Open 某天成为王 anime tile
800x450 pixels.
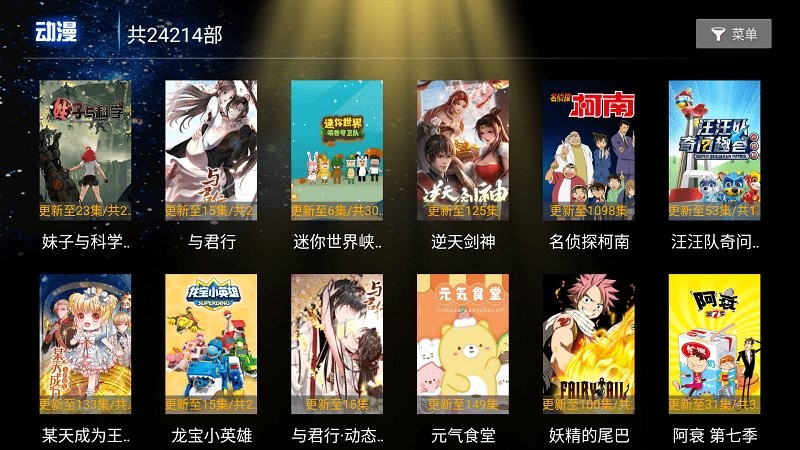click(x=85, y=344)
